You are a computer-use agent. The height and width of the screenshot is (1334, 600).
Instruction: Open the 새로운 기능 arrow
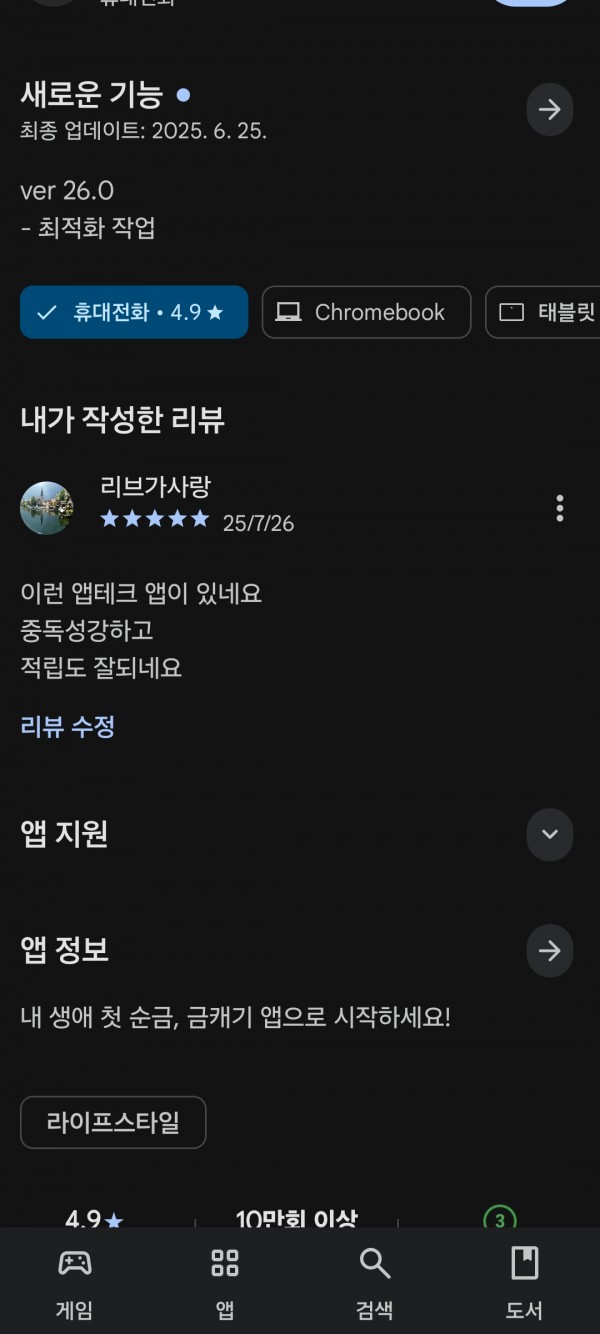(550, 110)
